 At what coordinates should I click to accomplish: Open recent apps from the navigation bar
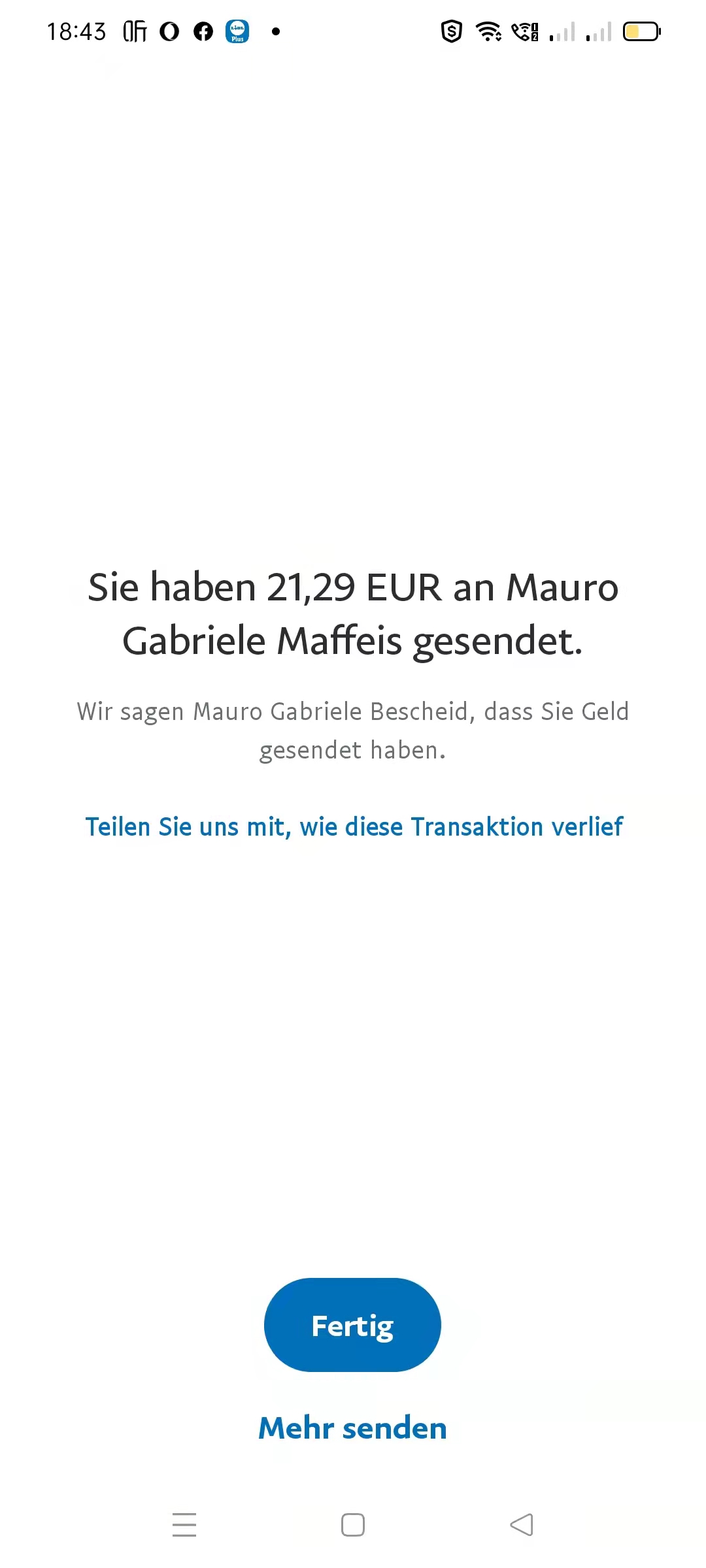184,1525
